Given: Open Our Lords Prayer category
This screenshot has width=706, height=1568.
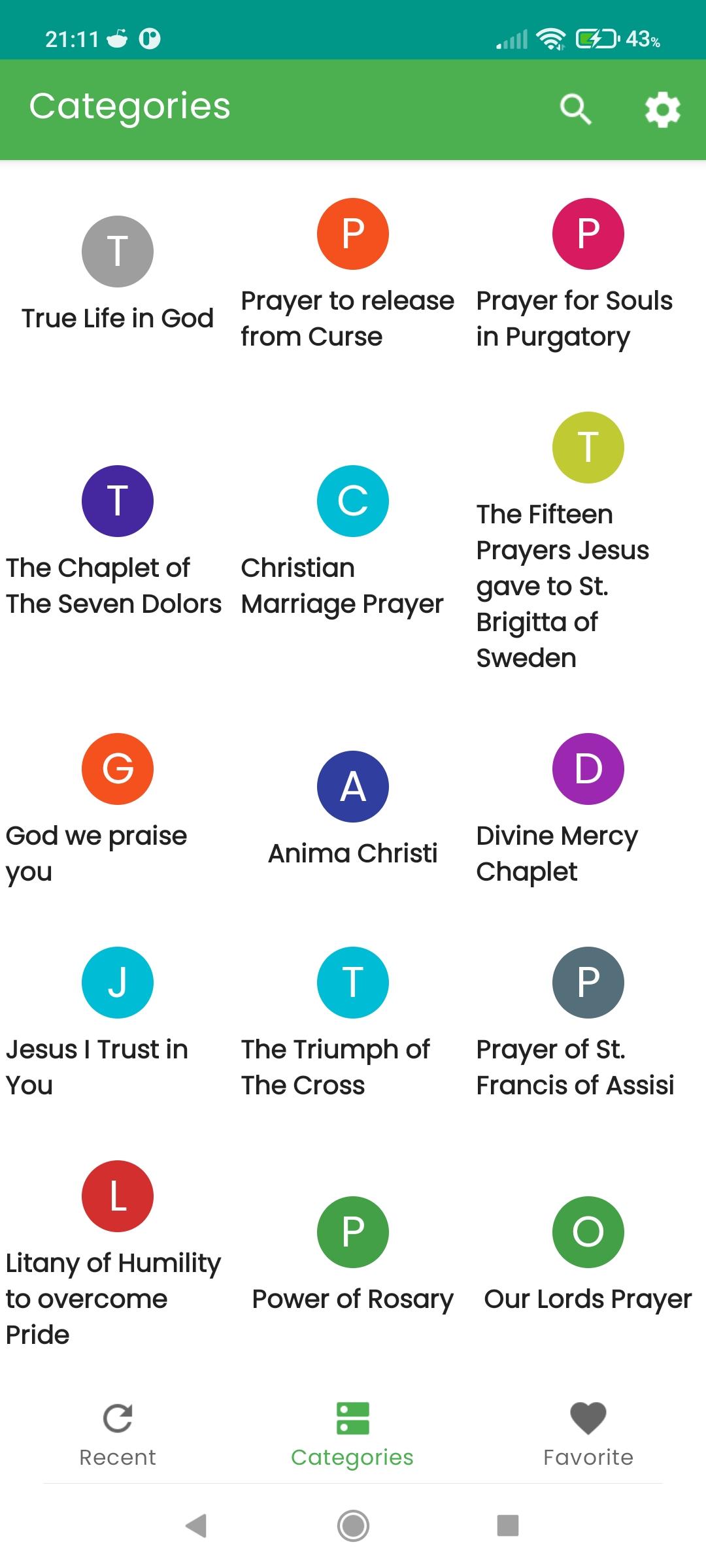Looking at the screenshot, I should coord(588,1254).
